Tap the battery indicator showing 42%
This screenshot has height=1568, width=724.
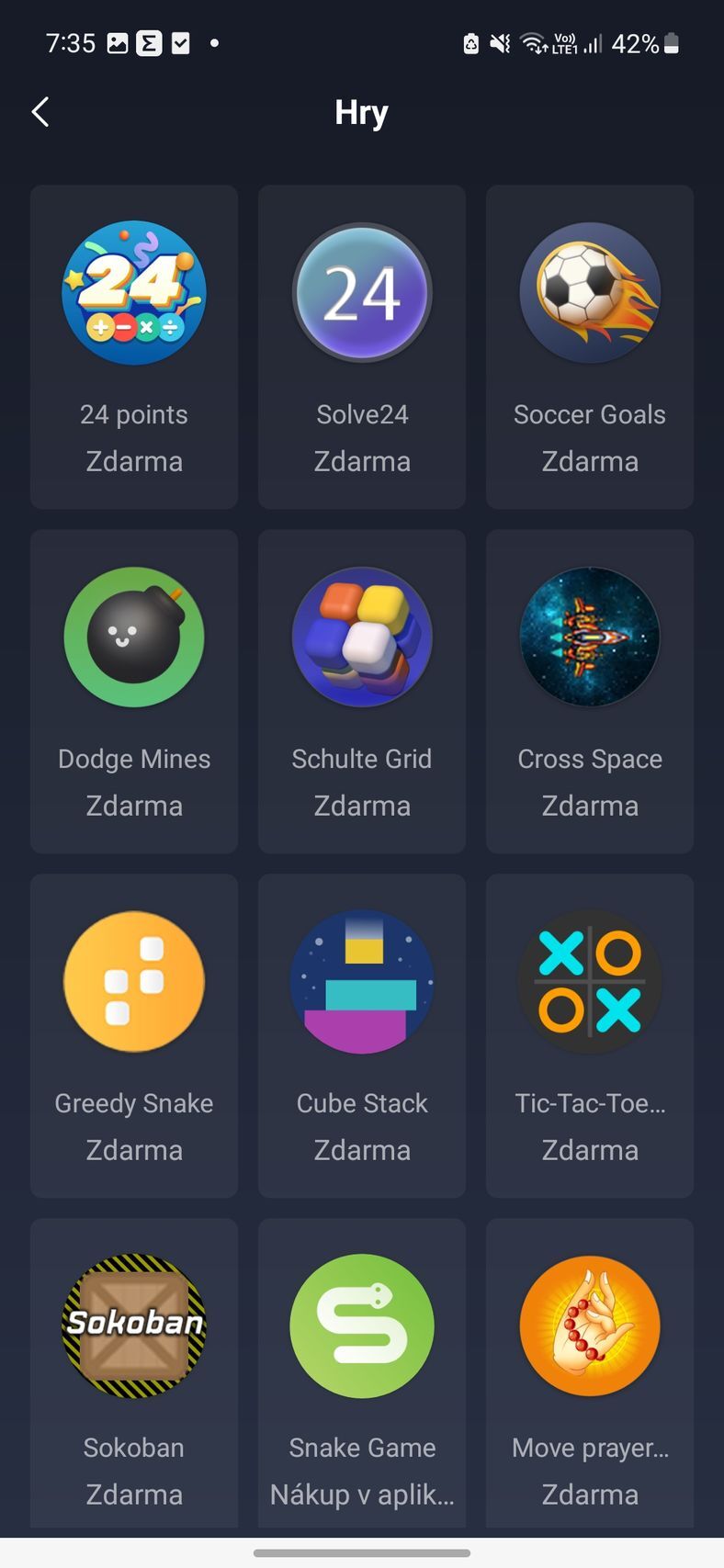646,41
